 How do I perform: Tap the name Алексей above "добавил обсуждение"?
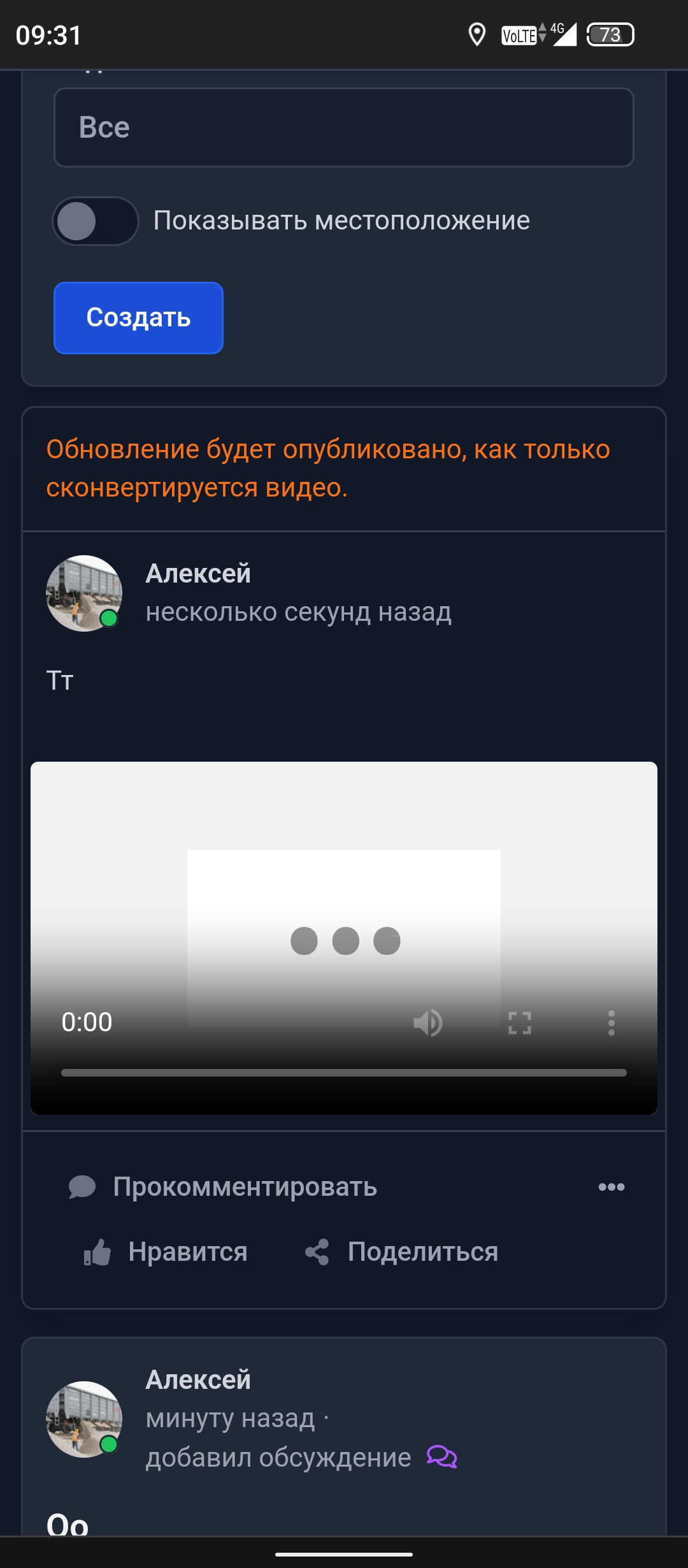tap(198, 1380)
